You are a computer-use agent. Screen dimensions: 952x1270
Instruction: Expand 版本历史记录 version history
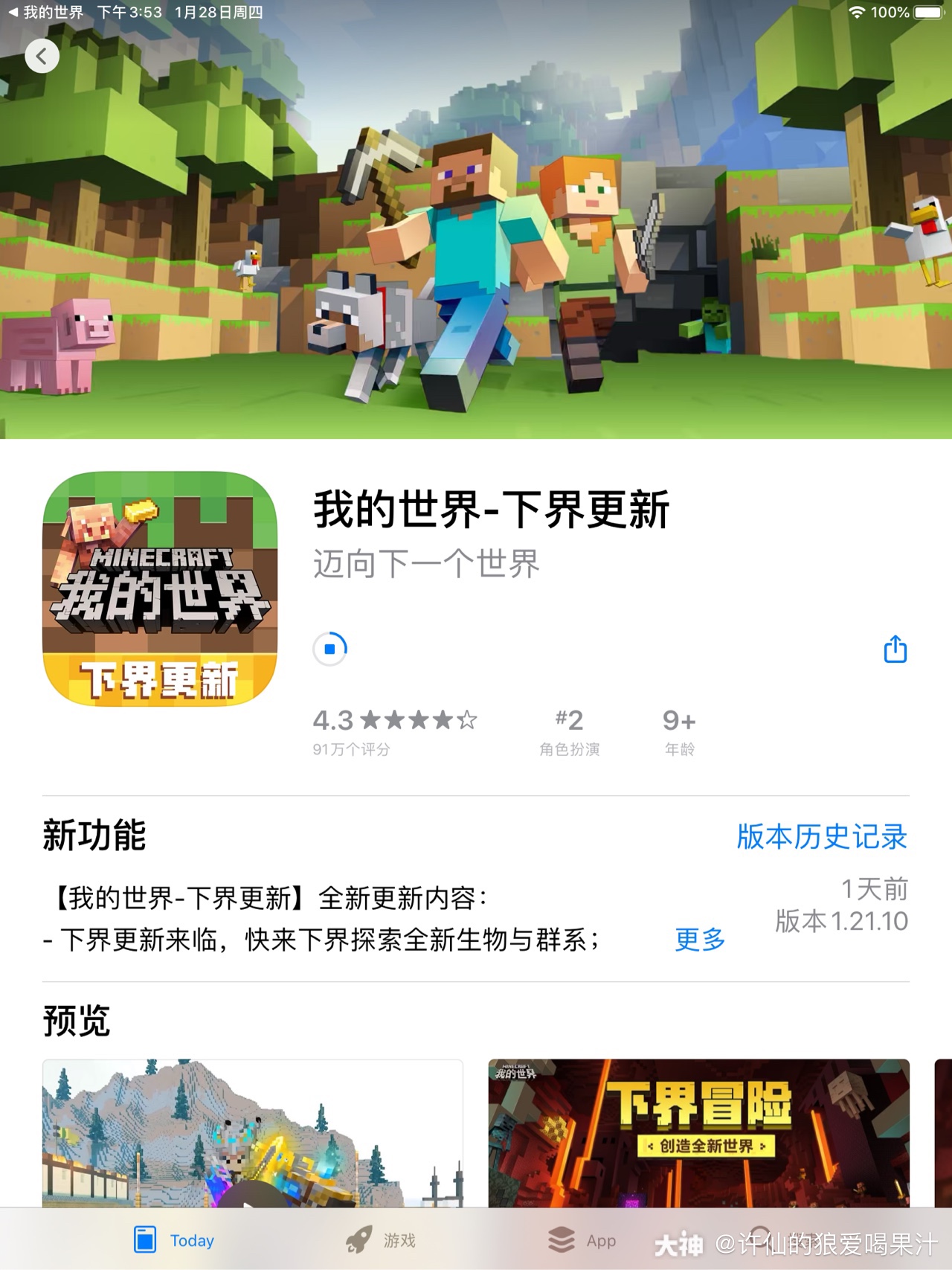click(820, 837)
